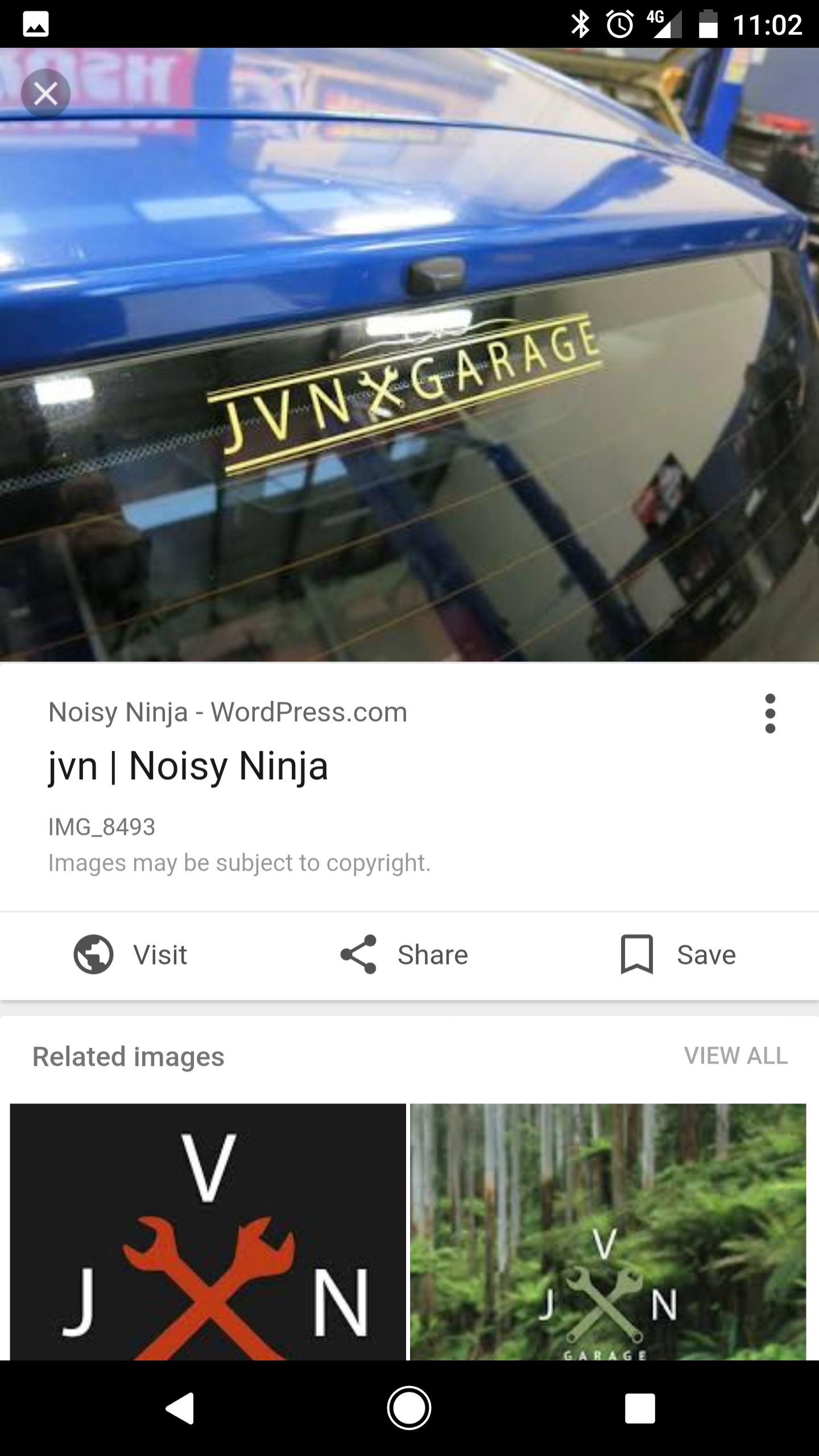Screen dimensions: 819x1456
Task: Close the image viewer
Action: (45, 94)
